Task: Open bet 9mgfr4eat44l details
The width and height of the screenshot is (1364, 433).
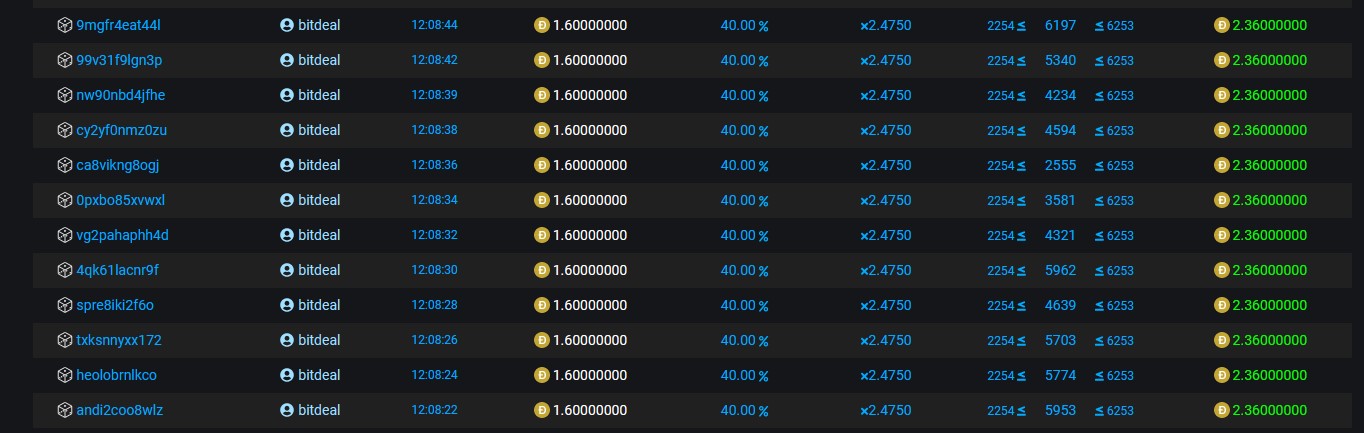Action: [x=118, y=25]
